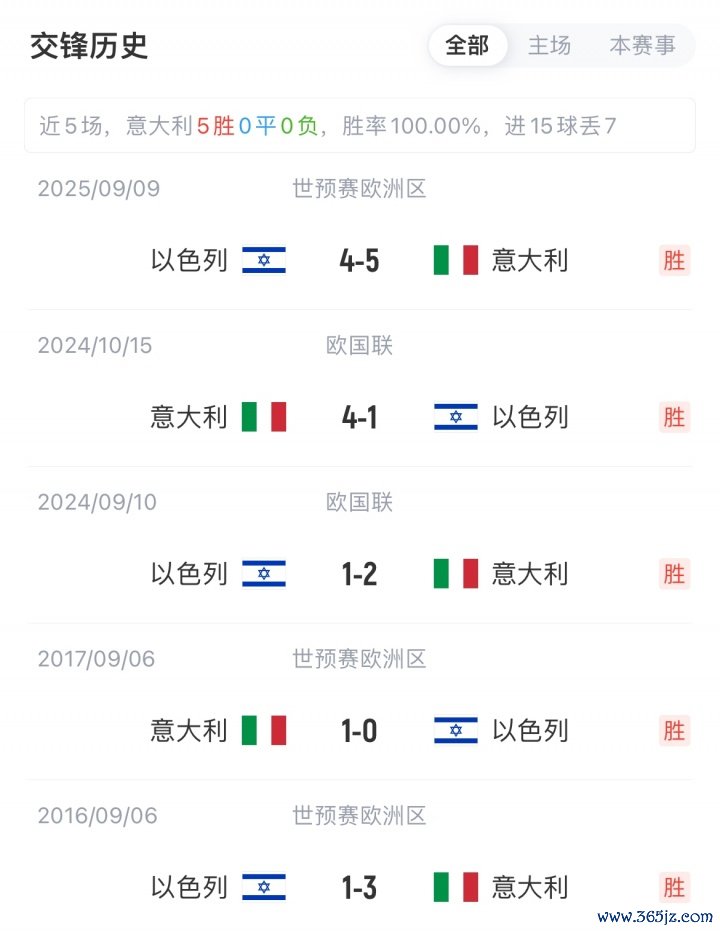Screen dimensions: 720x932
Task: Open the 2025/09/09 以色列 4-5 意大利 match
Action: [359, 261]
